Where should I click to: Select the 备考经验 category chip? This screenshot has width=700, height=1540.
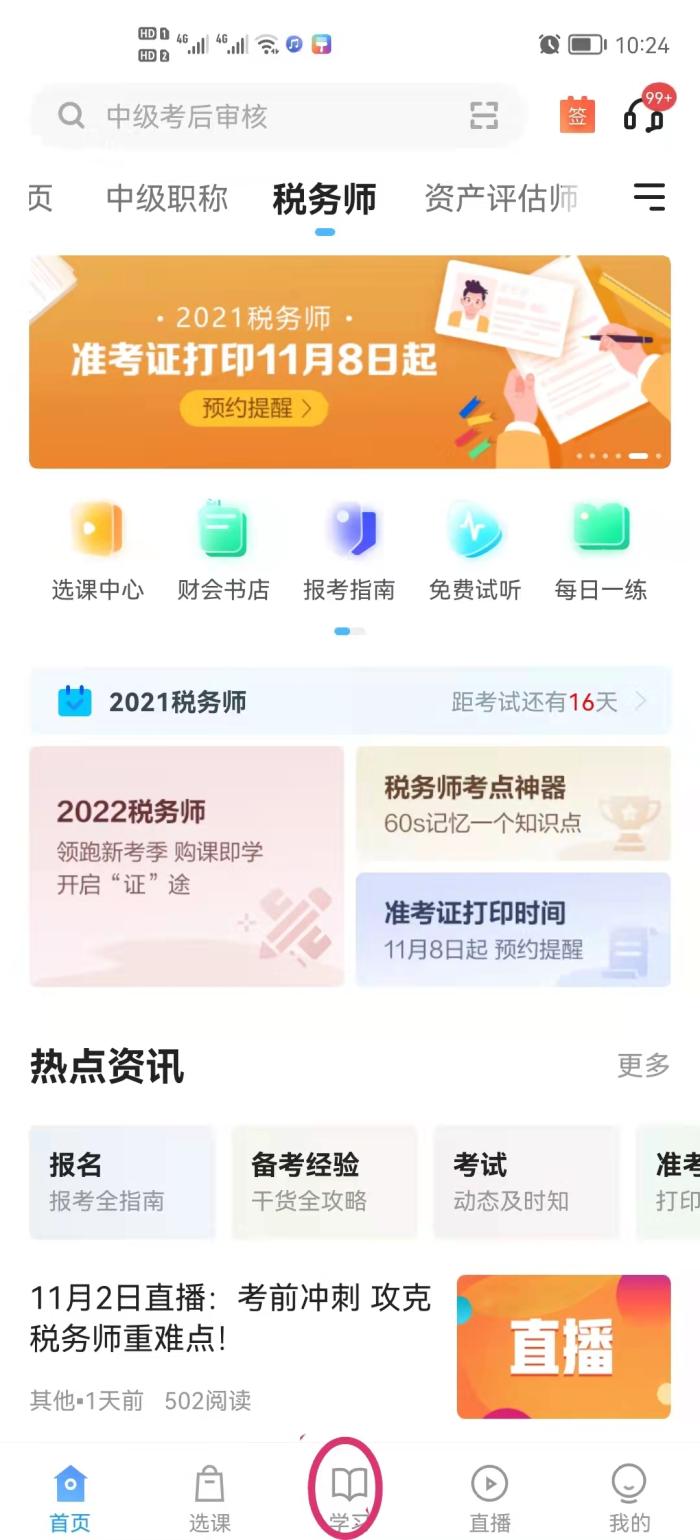[324, 1182]
